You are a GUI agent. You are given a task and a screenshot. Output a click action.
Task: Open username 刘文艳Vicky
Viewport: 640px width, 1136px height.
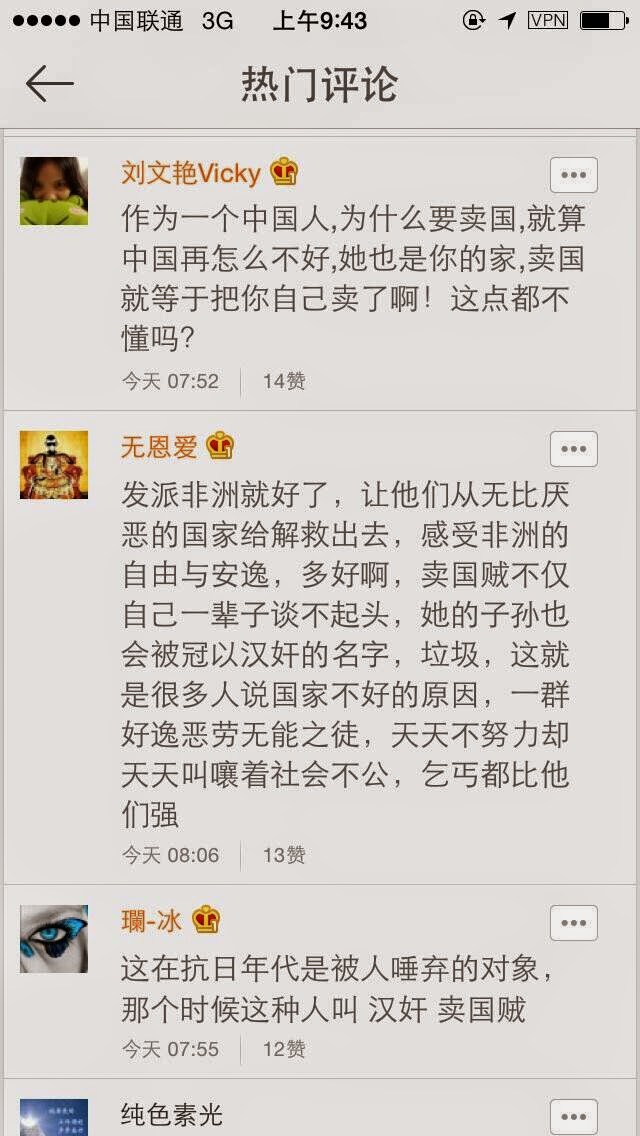pyautogui.click(x=190, y=173)
